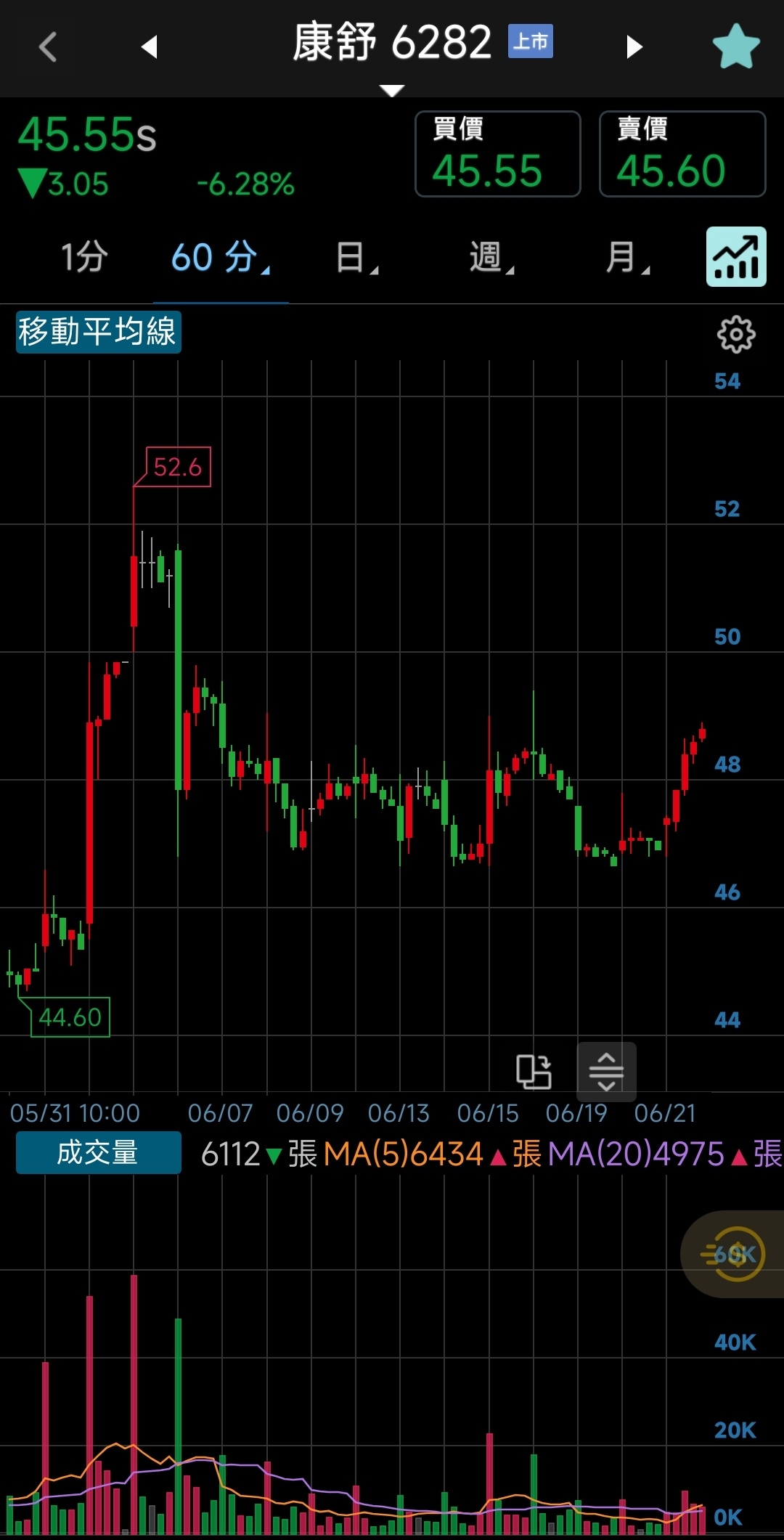Tap the 賣價 45.60 box
The image size is (784, 1540).
[x=682, y=154]
